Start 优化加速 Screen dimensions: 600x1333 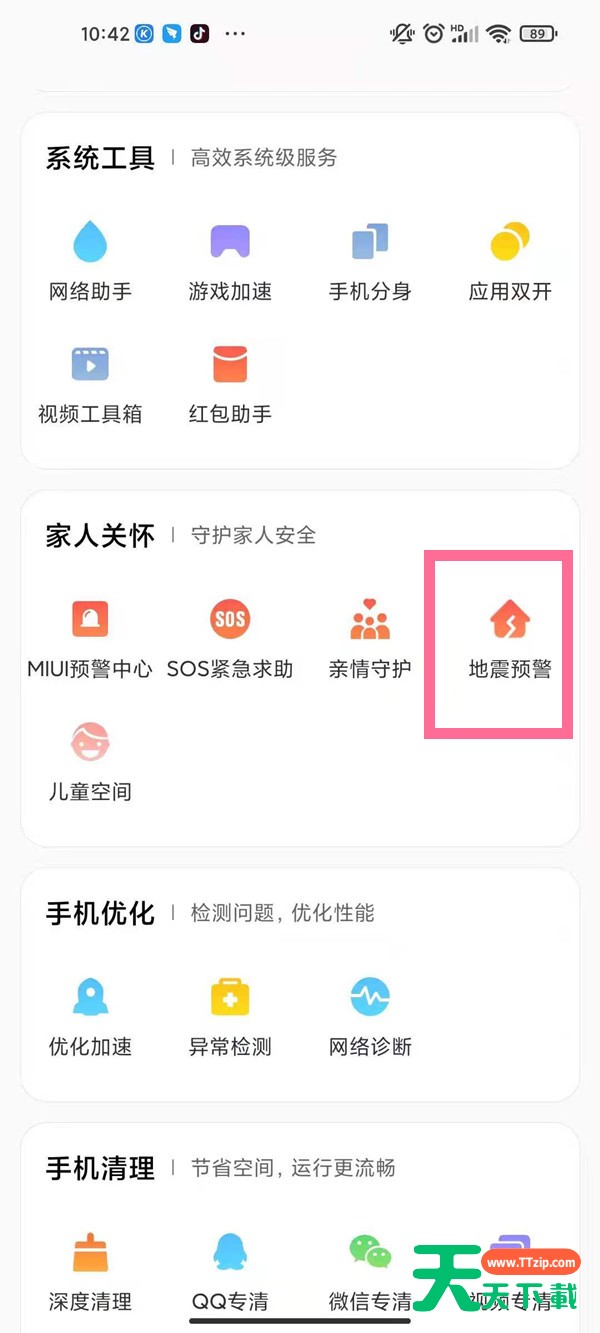click(90, 1018)
